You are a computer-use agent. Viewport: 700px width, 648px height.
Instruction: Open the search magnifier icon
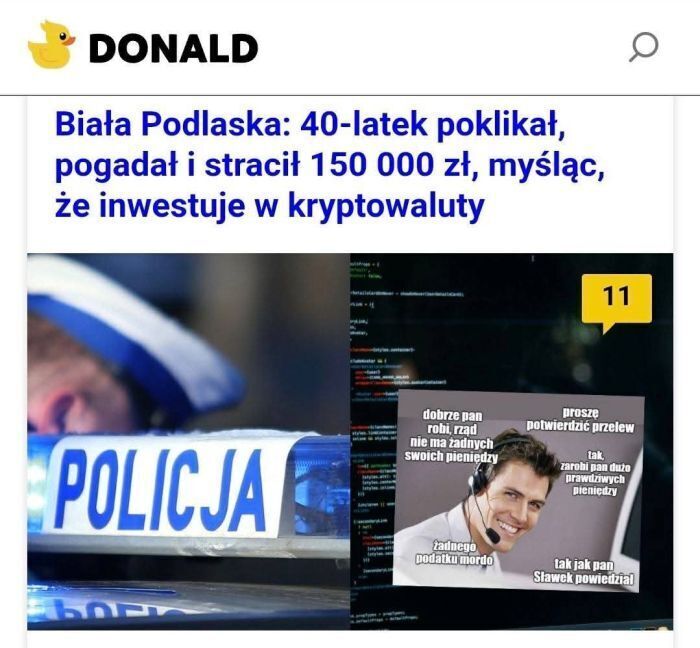tap(644, 47)
